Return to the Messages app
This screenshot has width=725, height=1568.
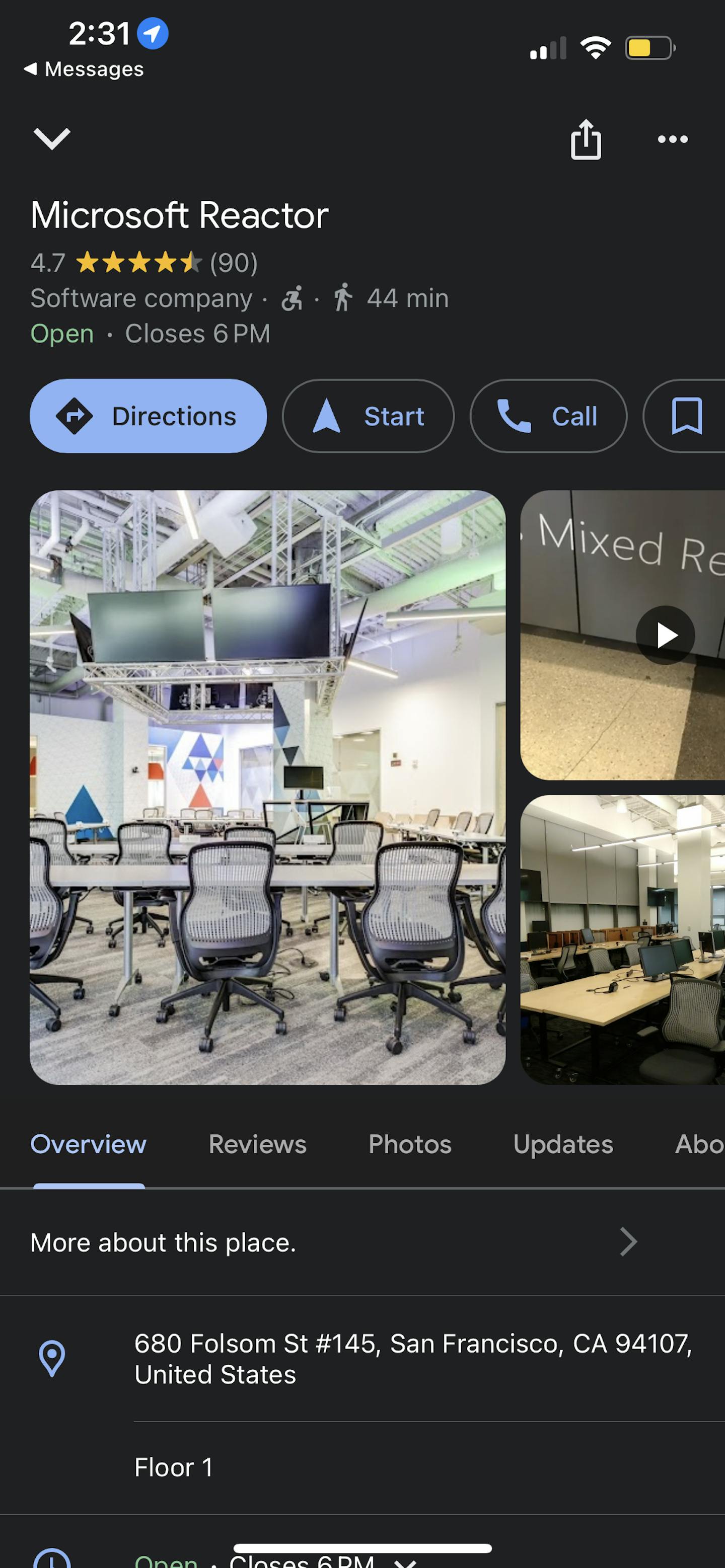point(84,69)
